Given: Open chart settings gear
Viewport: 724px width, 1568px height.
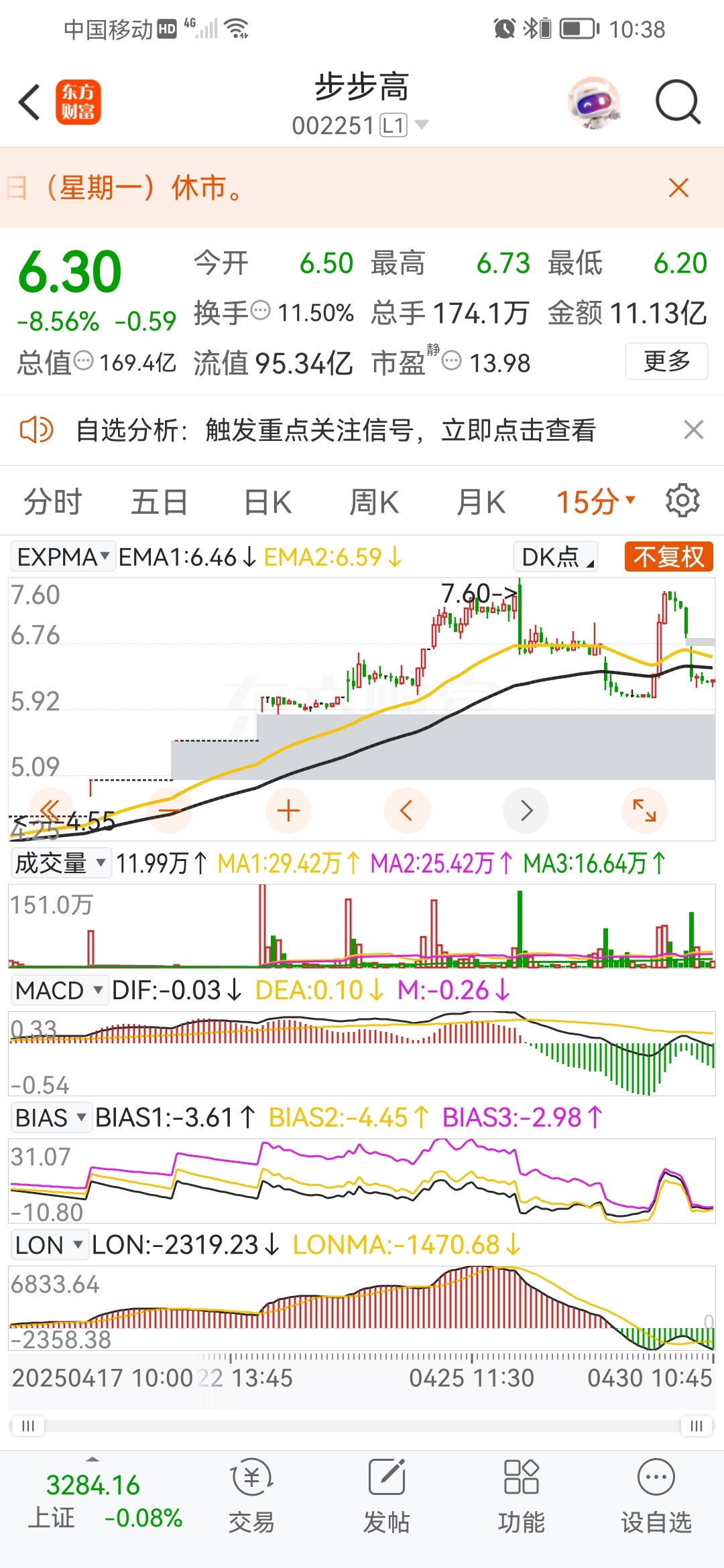Looking at the screenshot, I should pos(682,501).
